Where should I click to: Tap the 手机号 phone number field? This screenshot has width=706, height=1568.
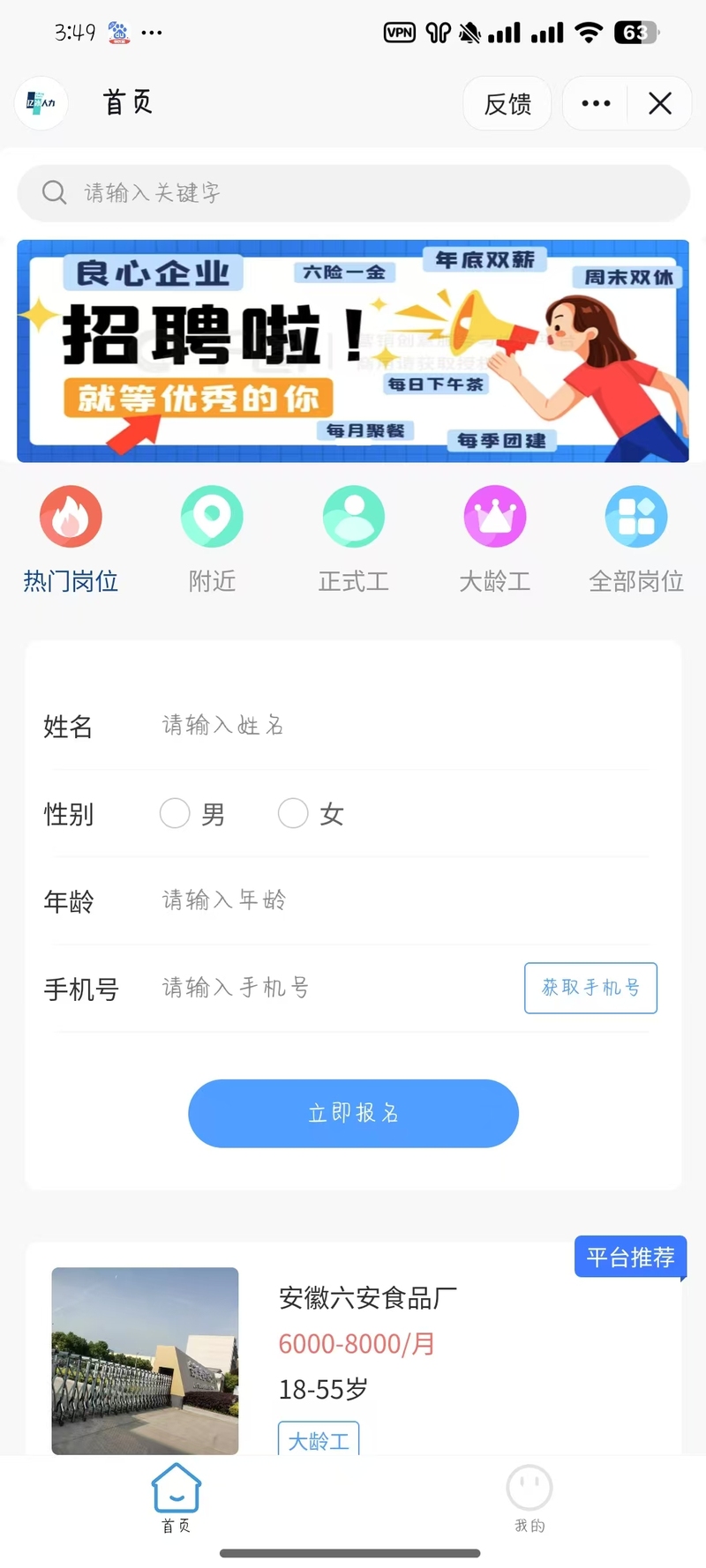pyautogui.click(x=335, y=988)
